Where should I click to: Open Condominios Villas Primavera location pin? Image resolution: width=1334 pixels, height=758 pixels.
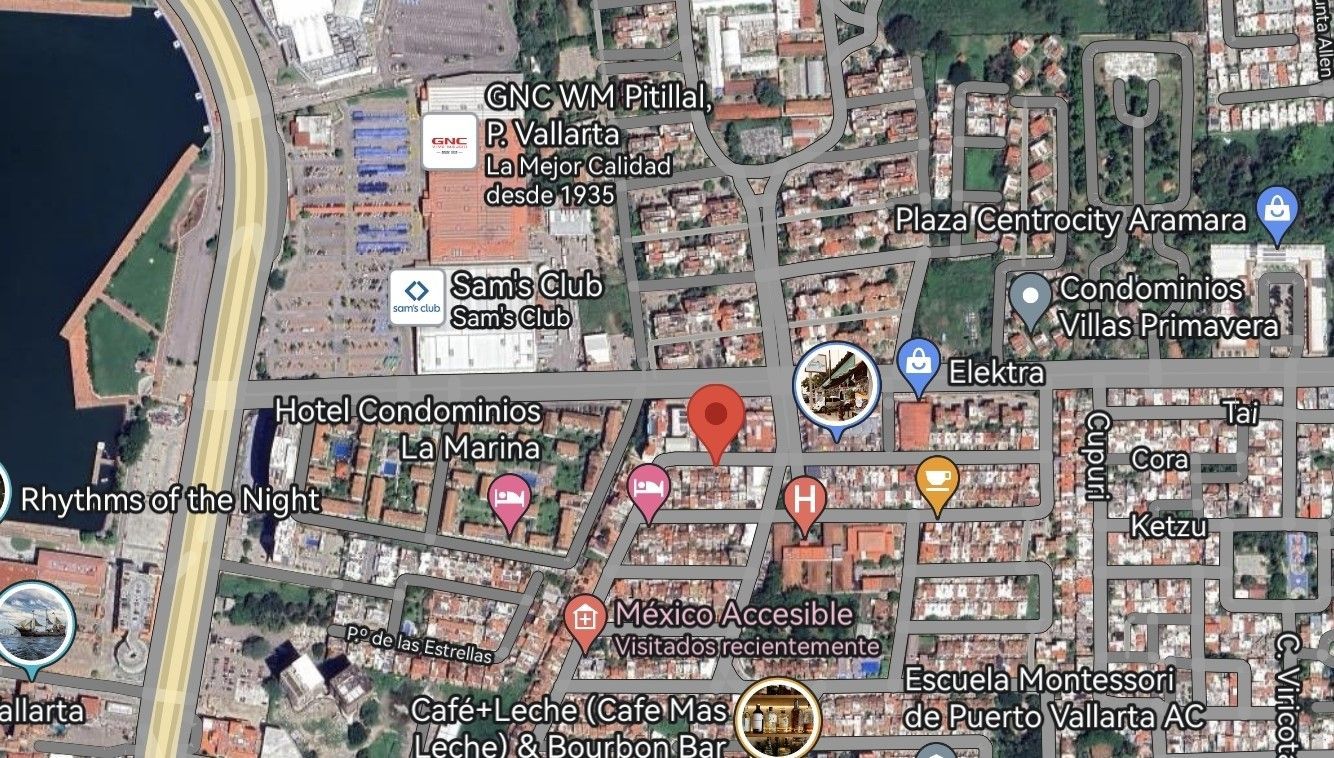click(1030, 298)
